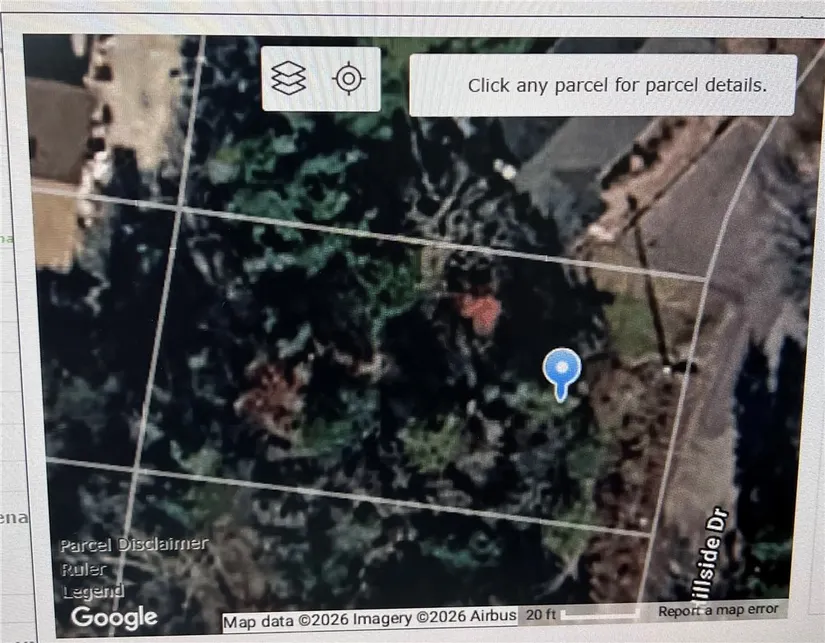Report a map error

pyautogui.click(x=716, y=611)
